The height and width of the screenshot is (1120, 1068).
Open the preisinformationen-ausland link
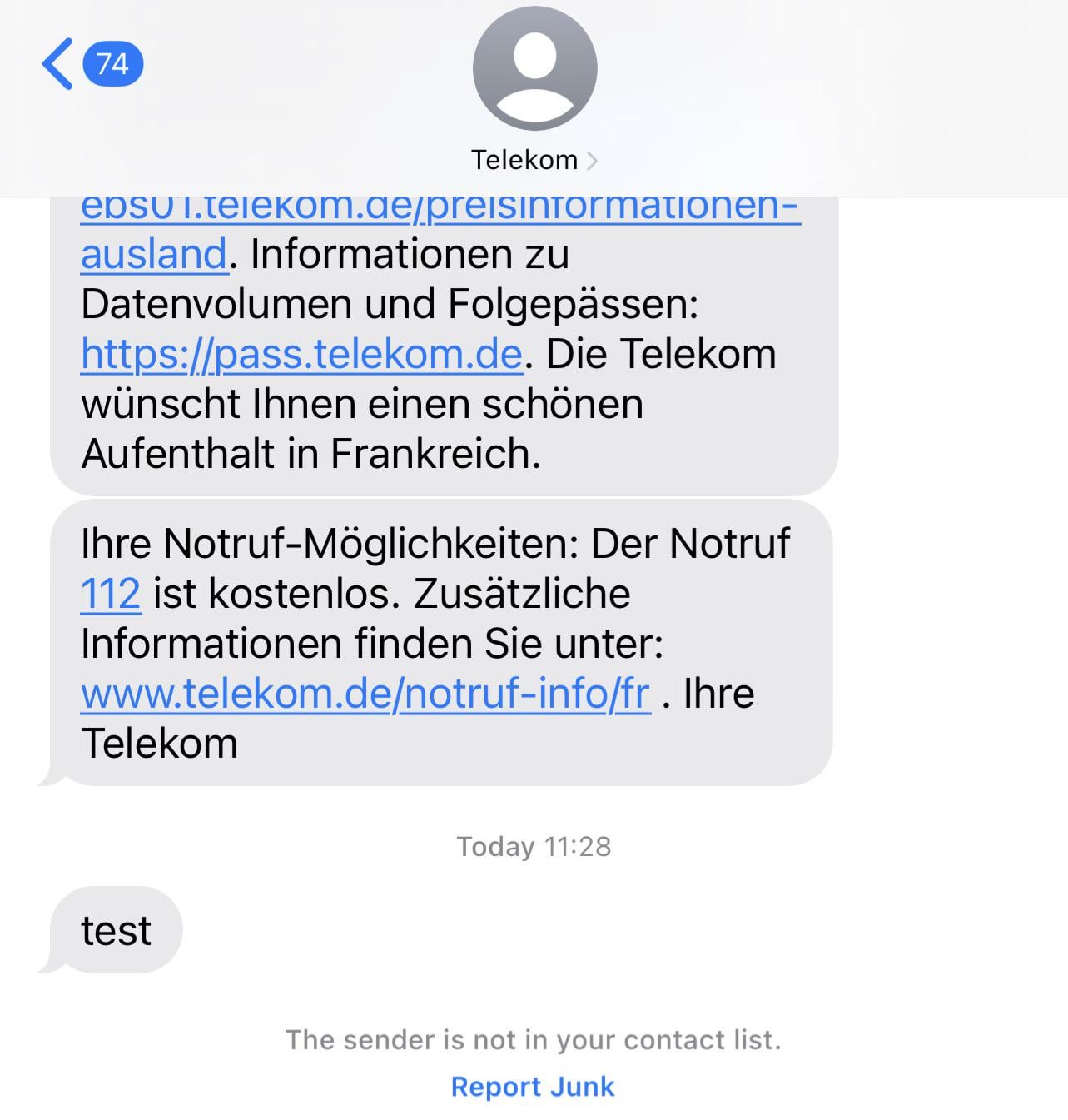click(154, 253)
